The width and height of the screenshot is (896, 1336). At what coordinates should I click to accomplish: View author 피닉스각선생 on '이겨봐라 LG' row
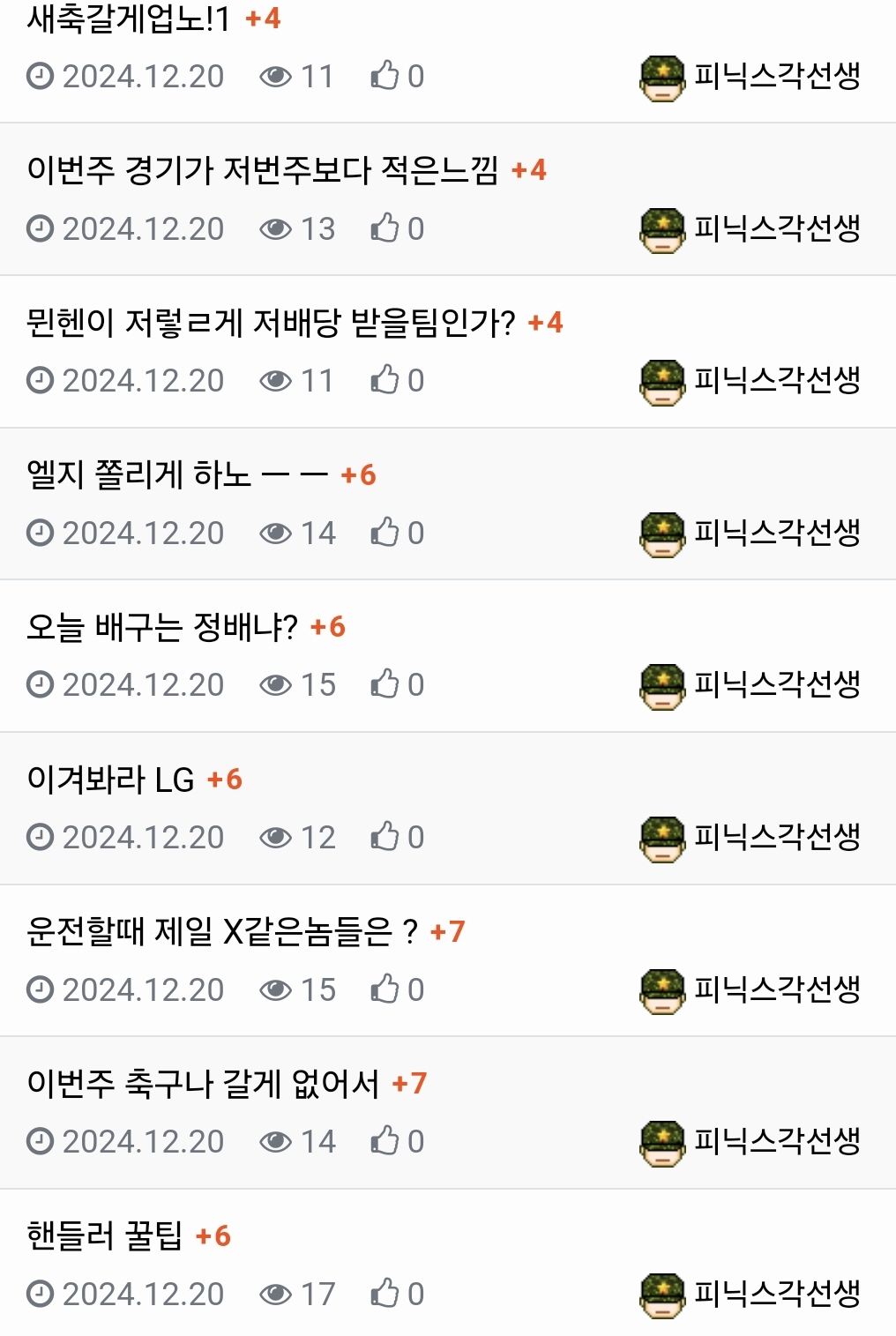click(776, 837)
